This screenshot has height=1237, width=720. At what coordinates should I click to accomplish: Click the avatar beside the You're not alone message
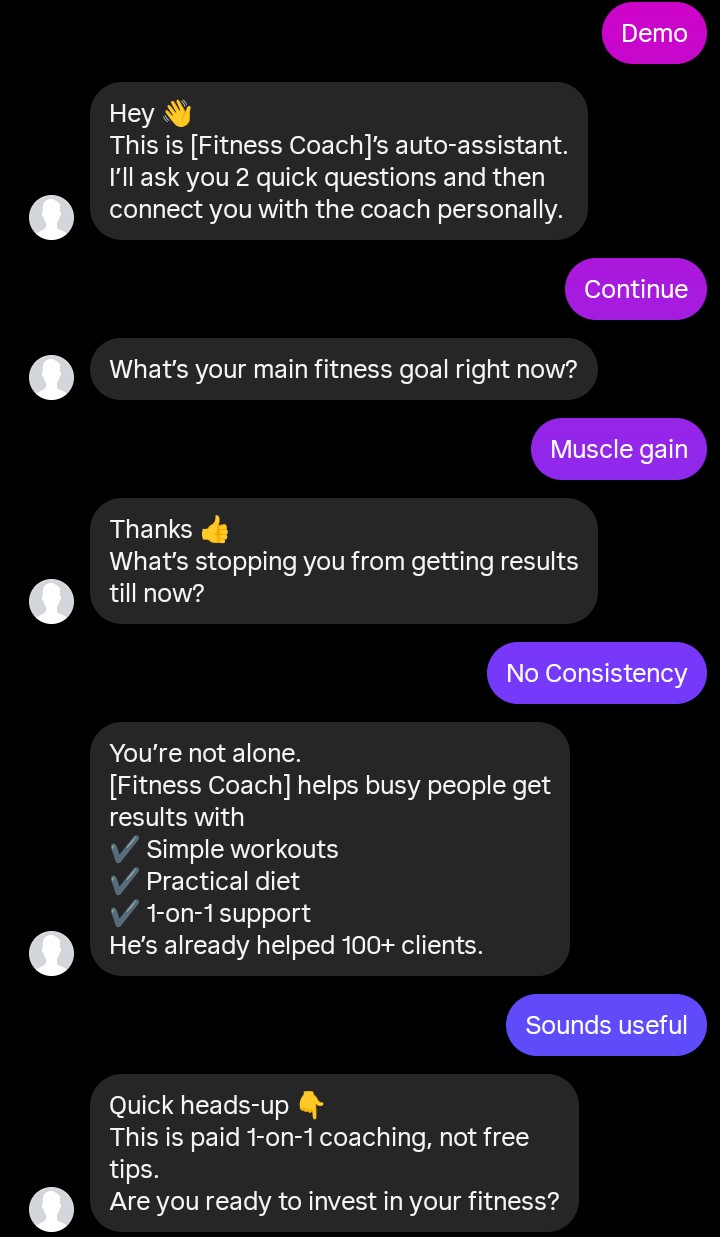coord(51,953)
